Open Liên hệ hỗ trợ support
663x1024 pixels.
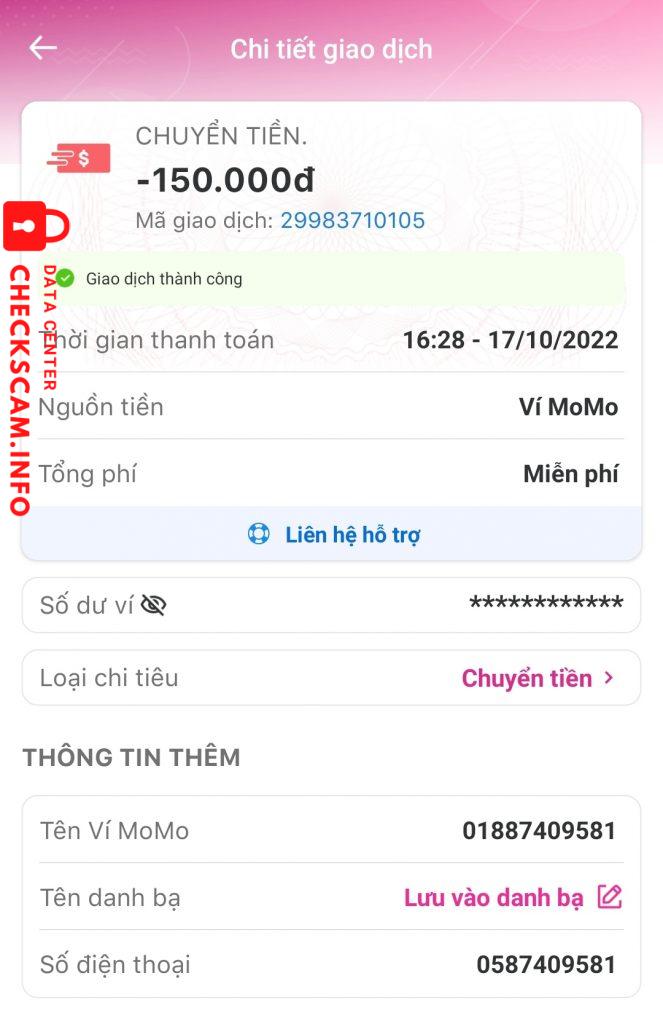(333, 534)
